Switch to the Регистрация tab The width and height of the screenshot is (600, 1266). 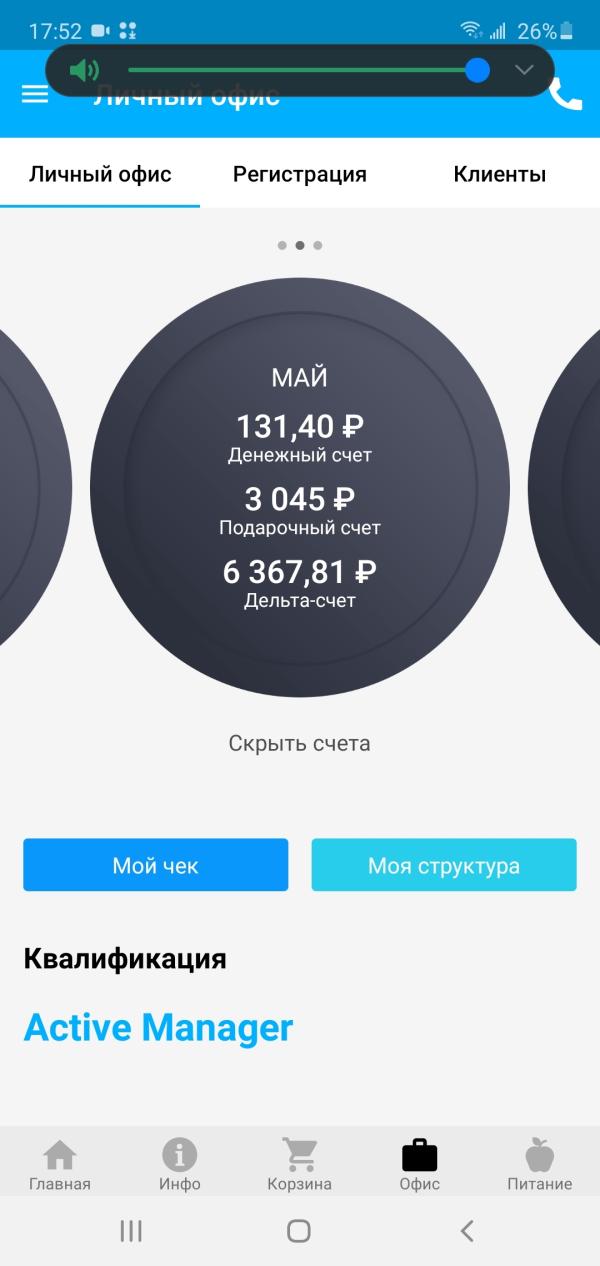tap(300, 174)
